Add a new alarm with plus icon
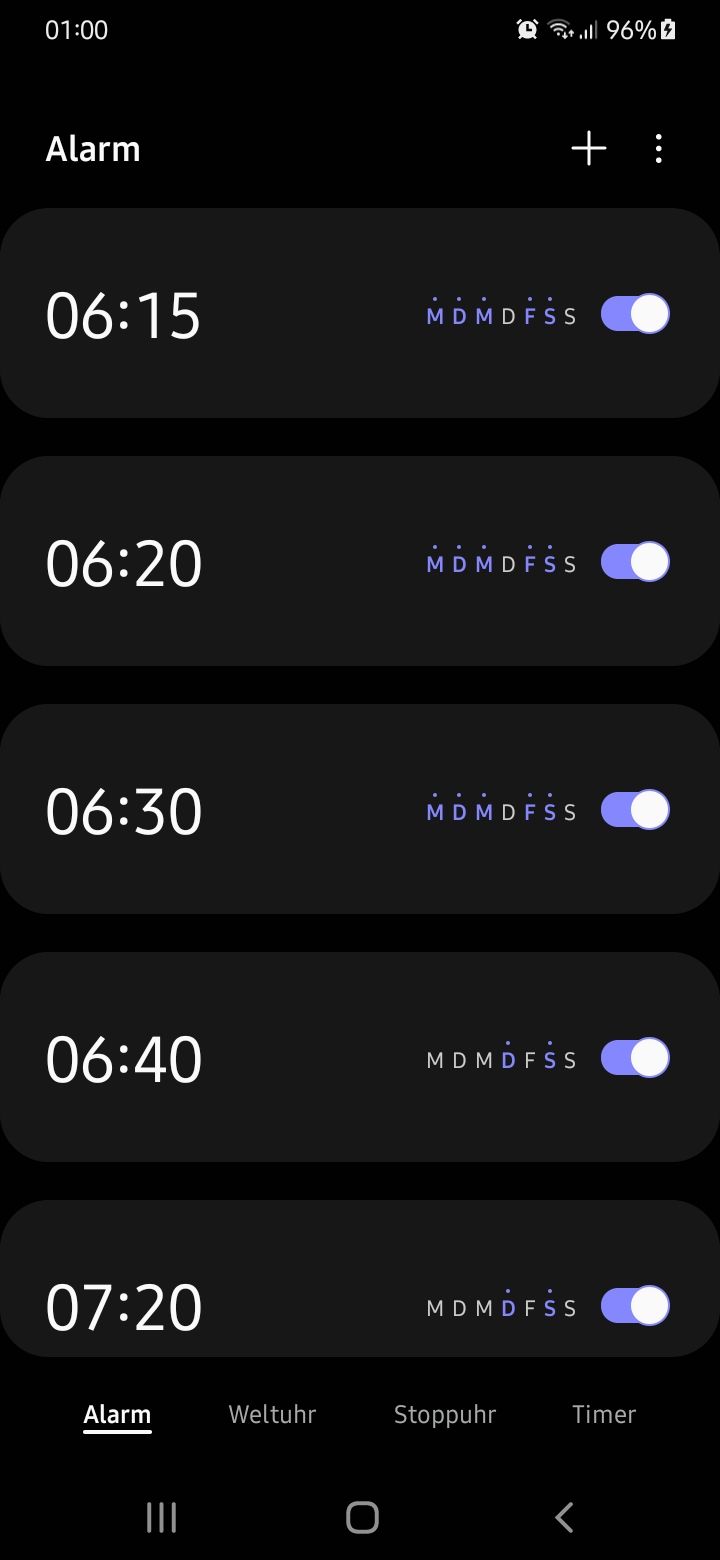 coord(589,149)
